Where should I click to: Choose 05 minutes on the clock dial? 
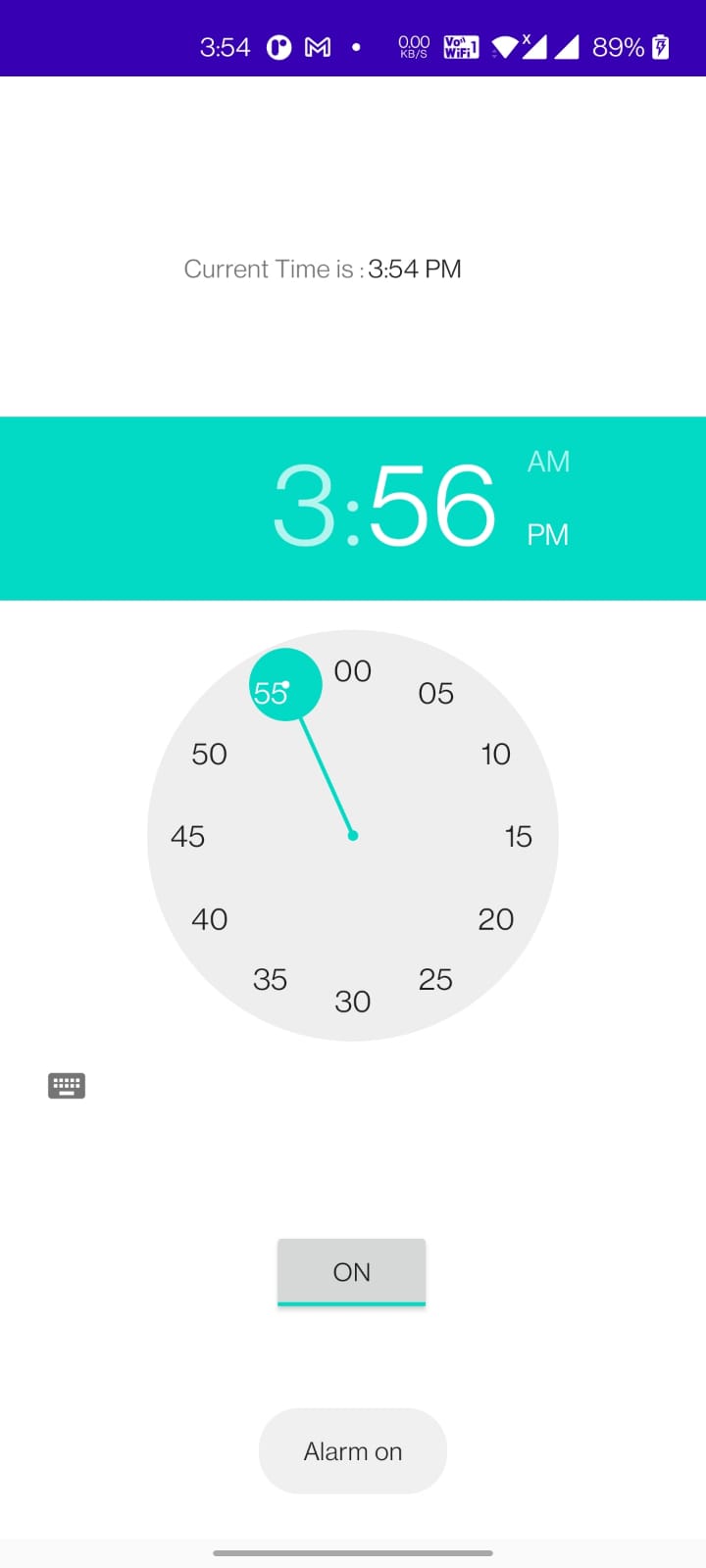(x=435, y=694)
